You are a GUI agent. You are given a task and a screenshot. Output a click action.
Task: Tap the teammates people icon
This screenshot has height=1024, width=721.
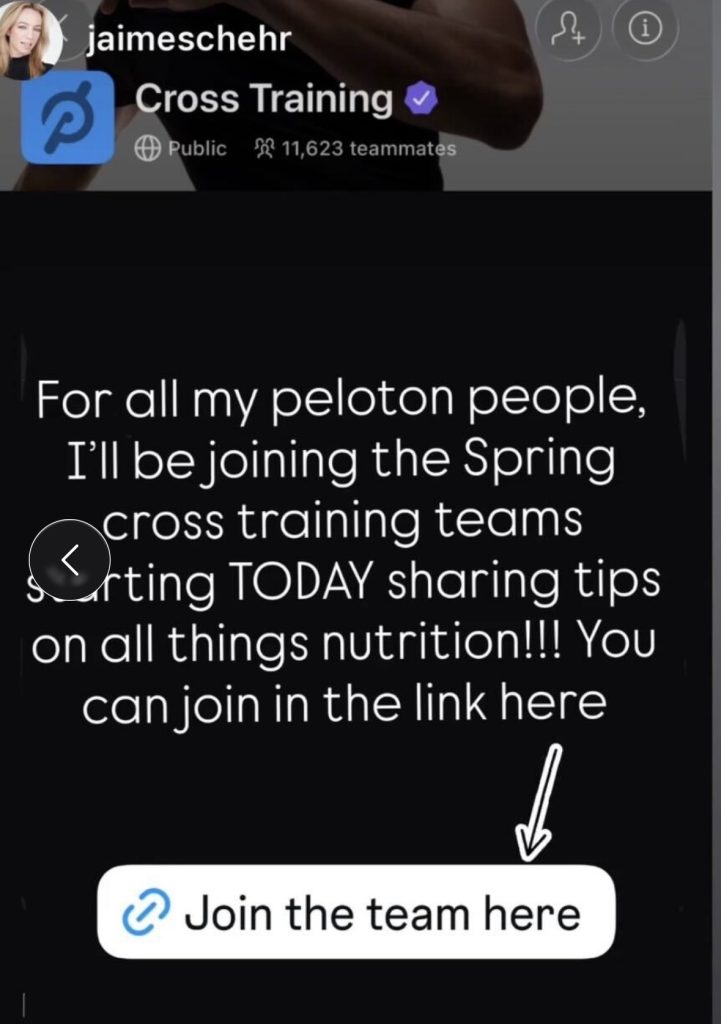pyautogui.click(x=262, y=148)
